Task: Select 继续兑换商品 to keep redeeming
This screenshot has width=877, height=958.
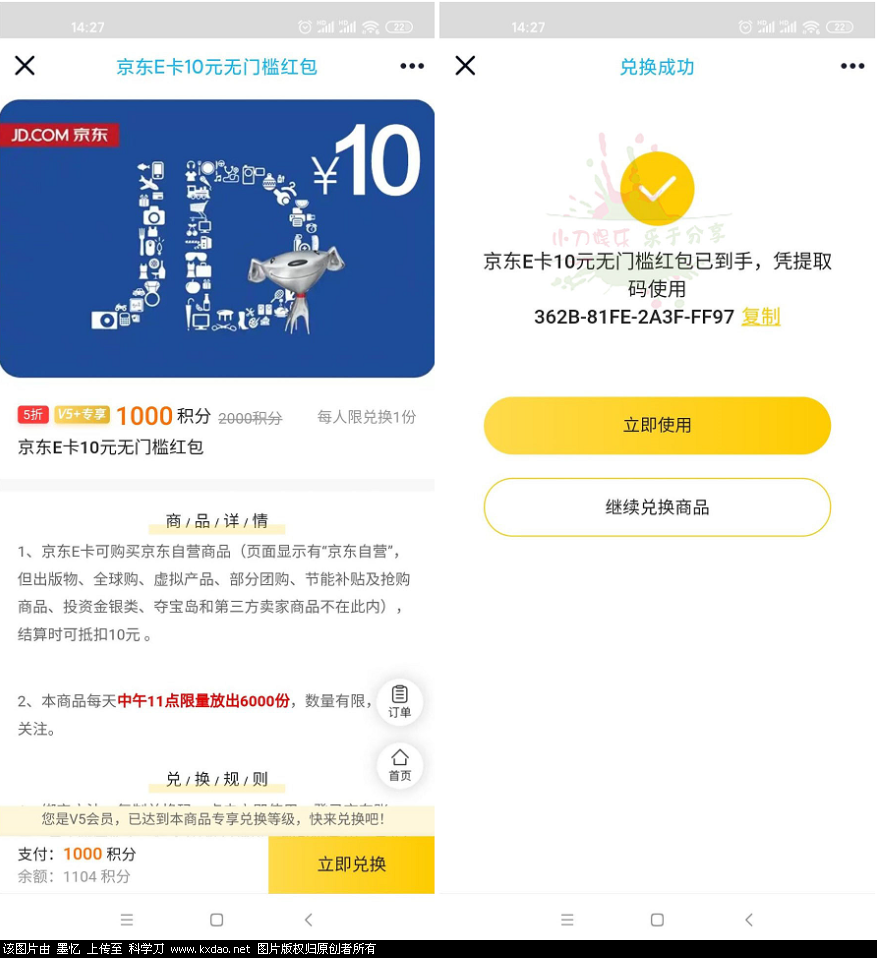Action: [x=657, y=507]
